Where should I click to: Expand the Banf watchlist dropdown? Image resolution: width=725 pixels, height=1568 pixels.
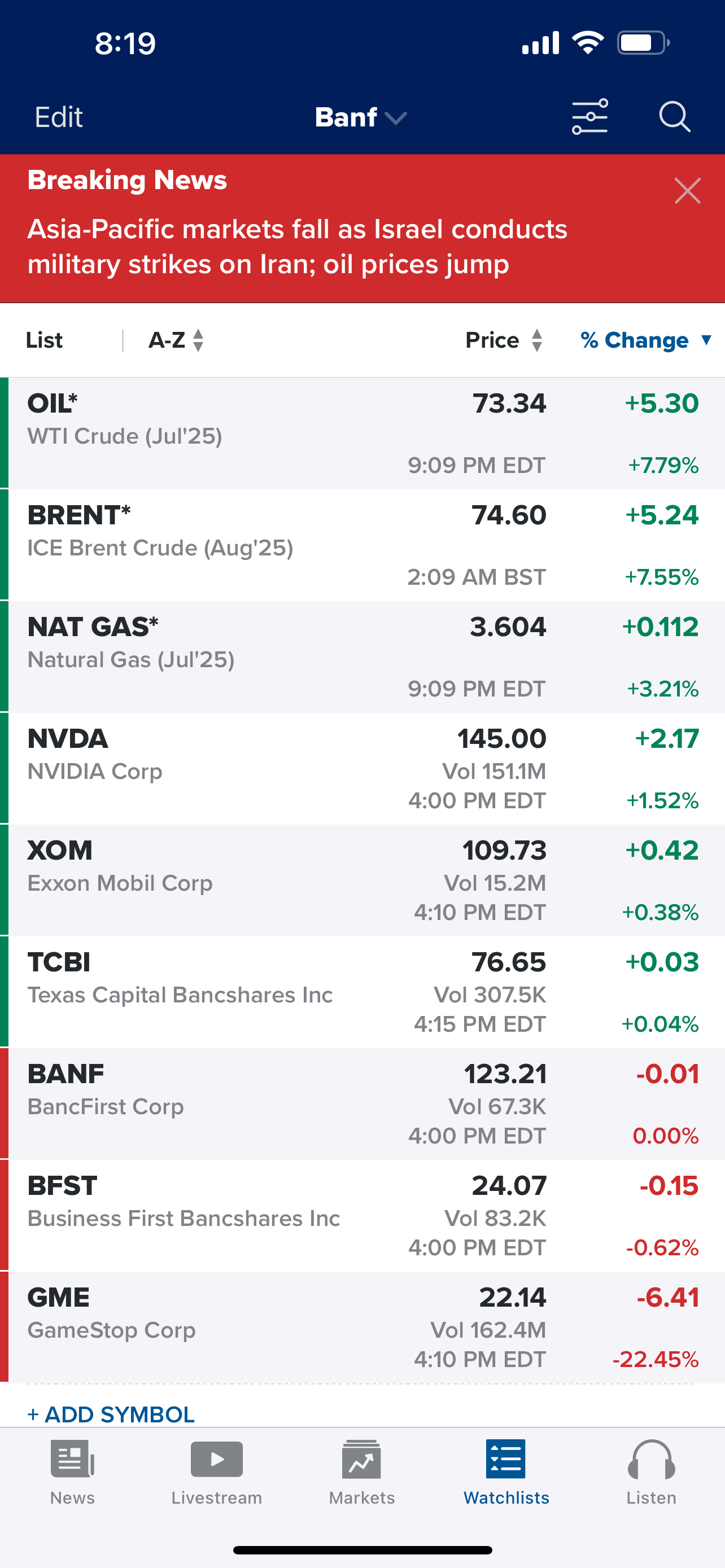361,117
